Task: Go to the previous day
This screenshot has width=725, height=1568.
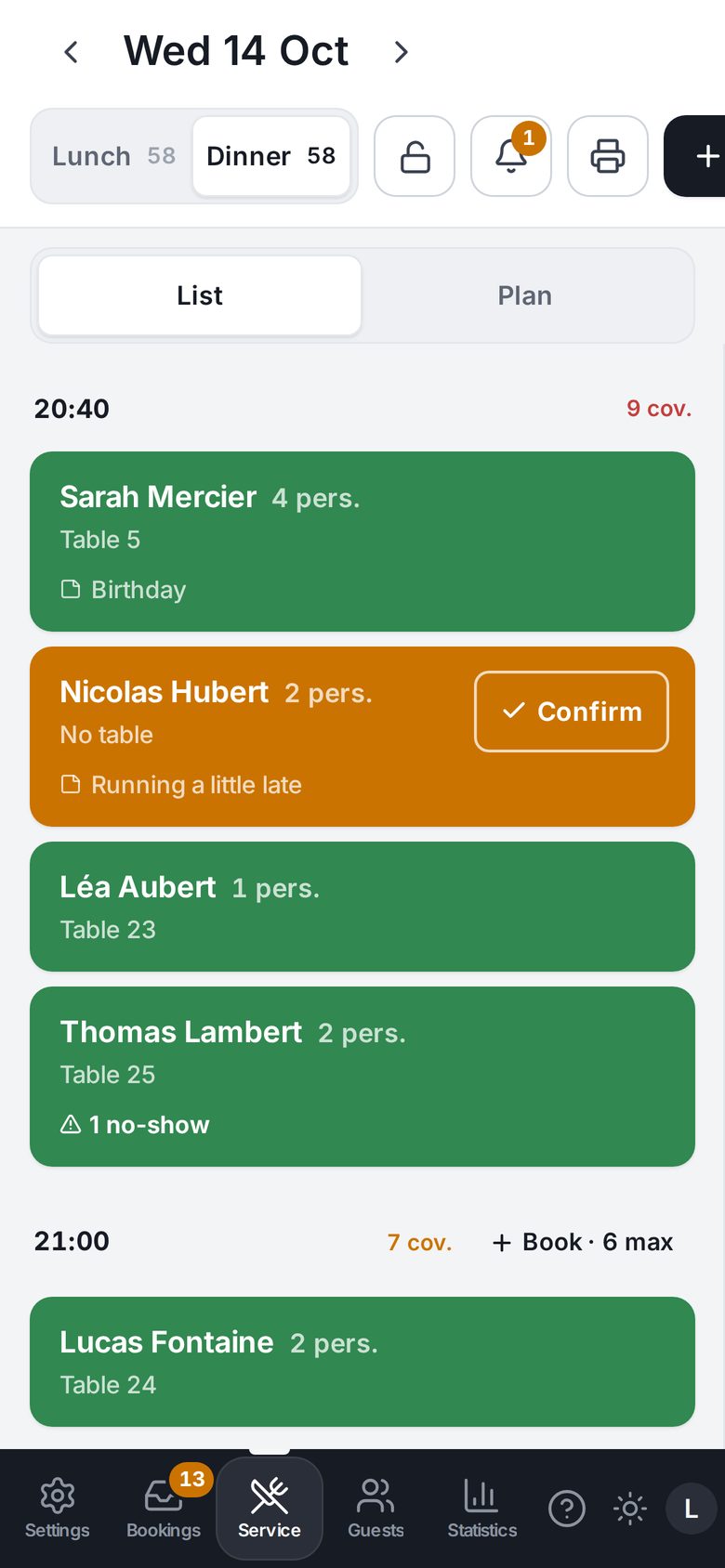Action: tap(71, 52)
